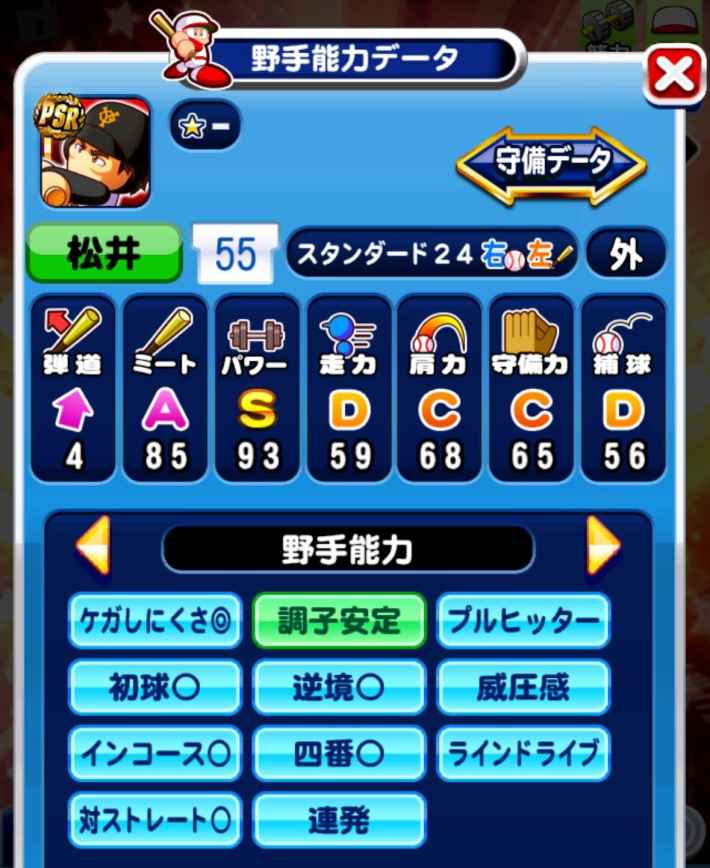
Task: Tap the 松井 player name button
Action: click(x=103, y=254)
